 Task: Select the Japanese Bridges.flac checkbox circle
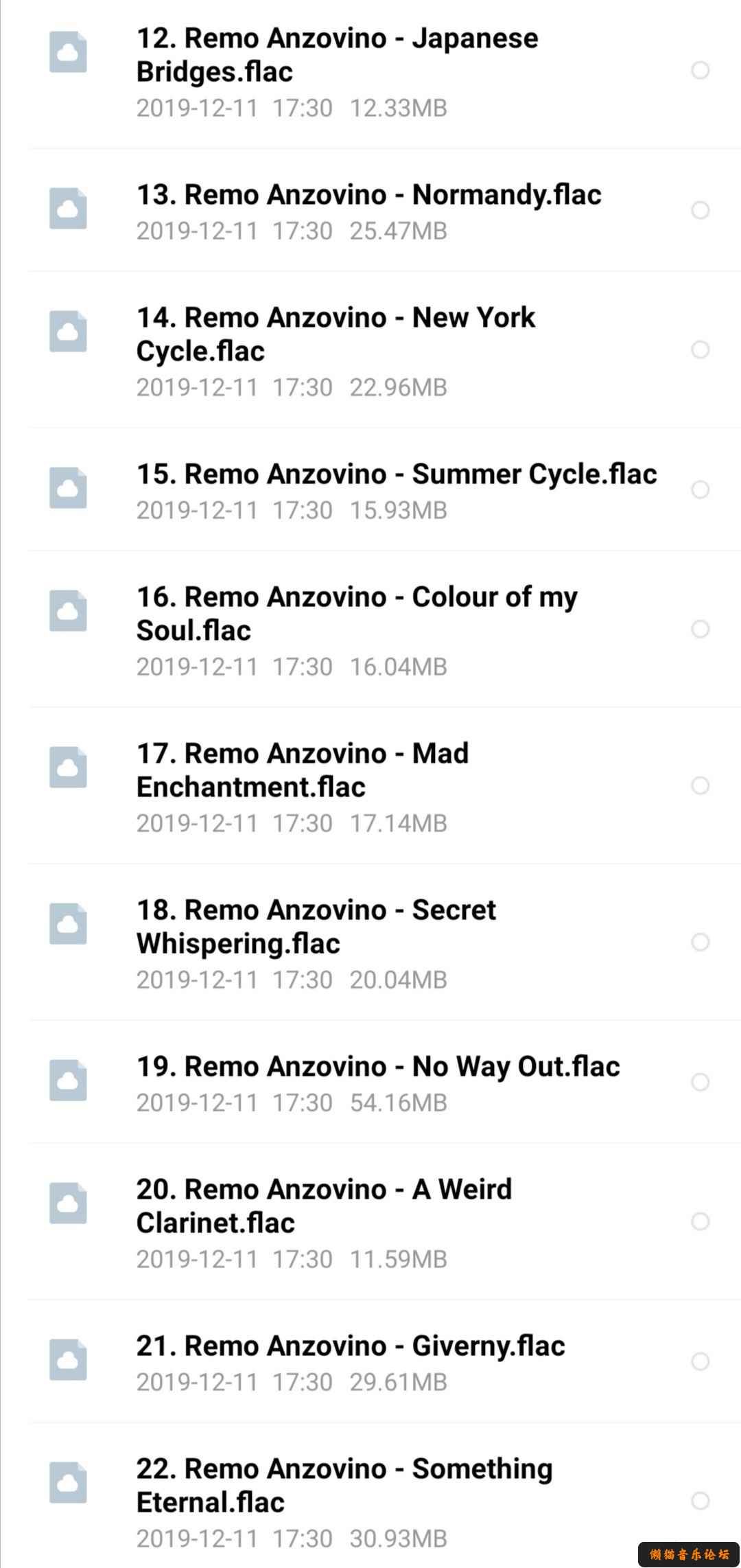point(700,70)
